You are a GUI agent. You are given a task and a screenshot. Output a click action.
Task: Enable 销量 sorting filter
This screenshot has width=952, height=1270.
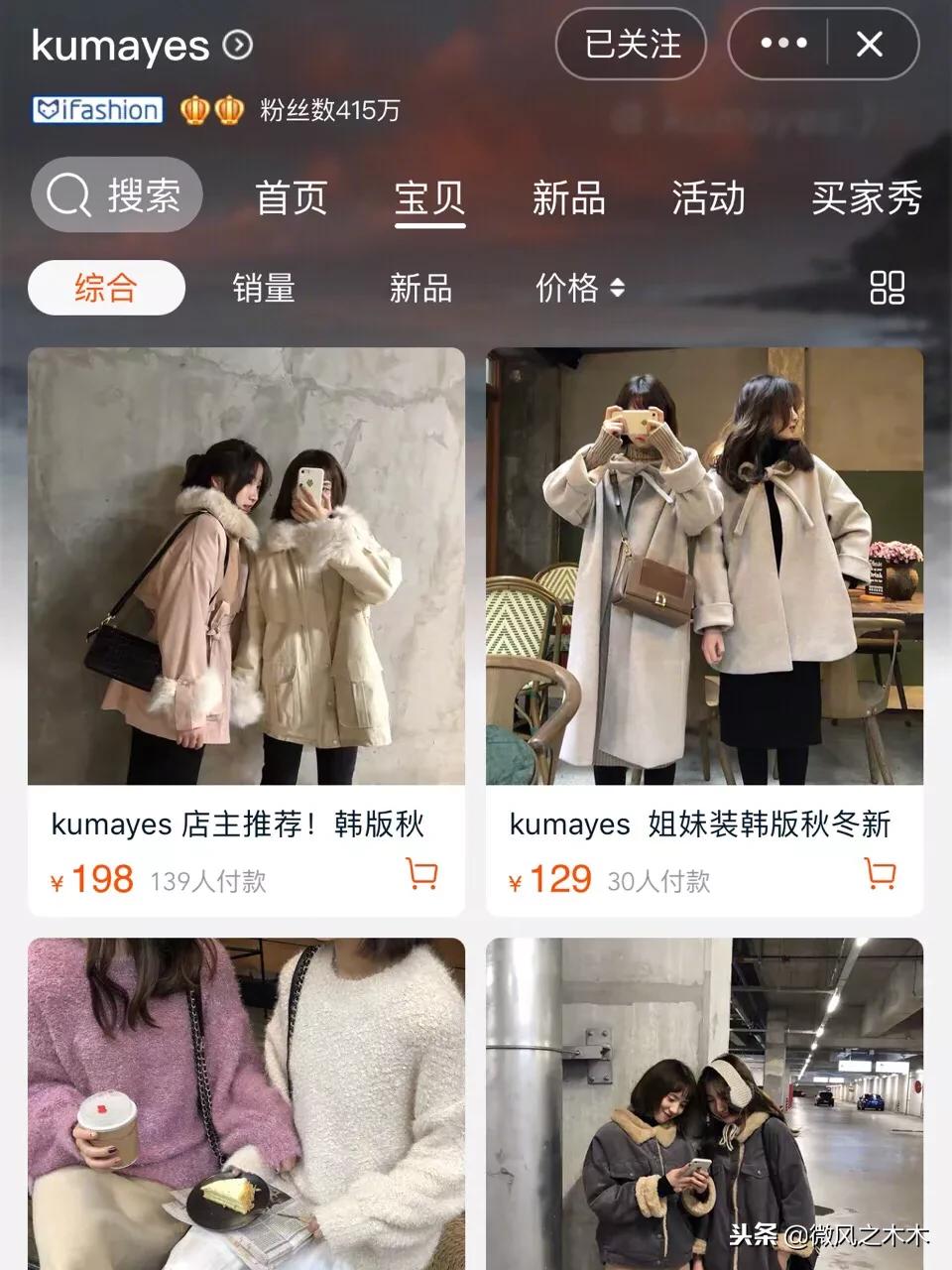[262, 288]
